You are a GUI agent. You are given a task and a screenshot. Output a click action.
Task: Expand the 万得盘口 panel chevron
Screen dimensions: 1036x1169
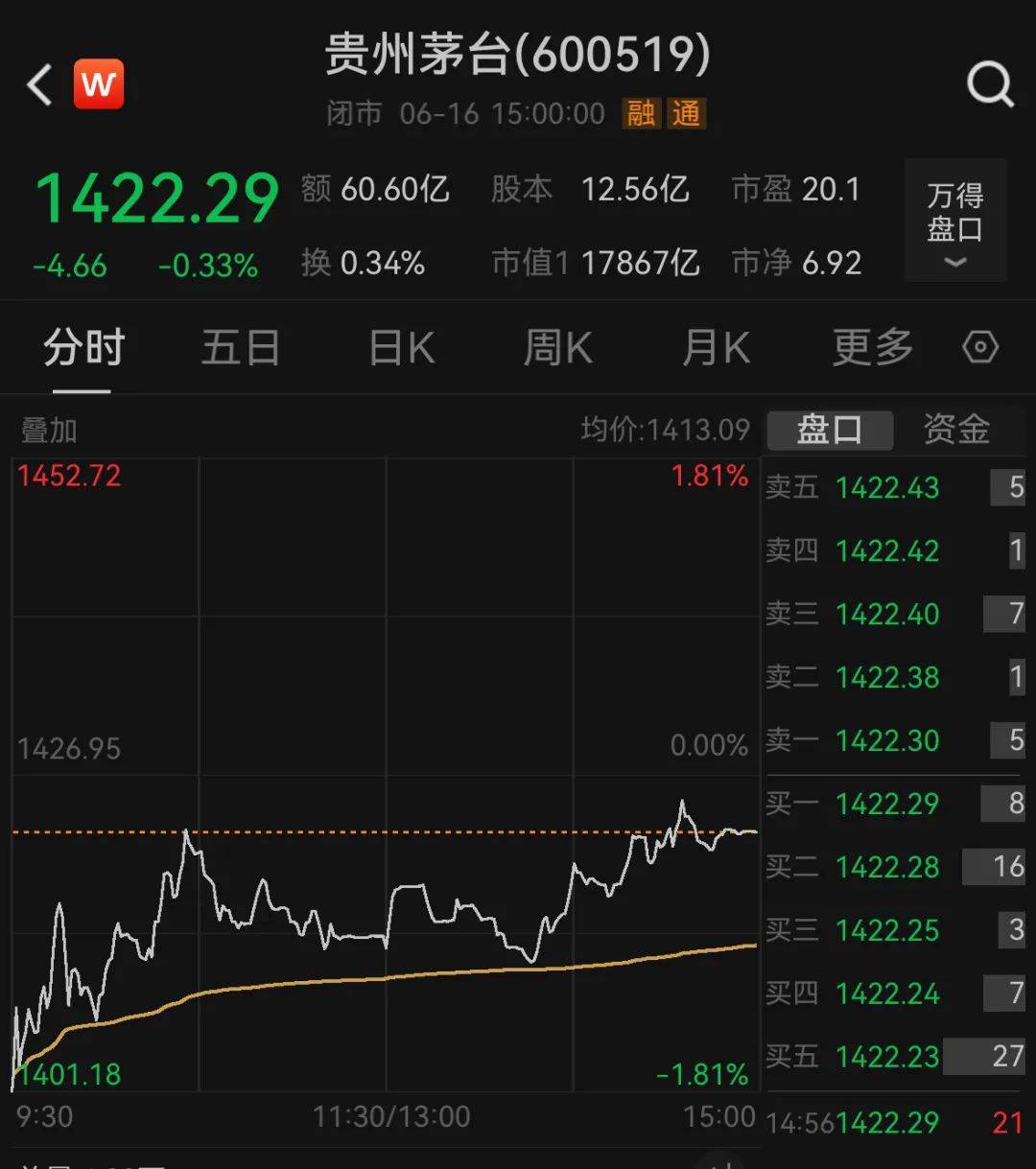[x=954, y=262]
